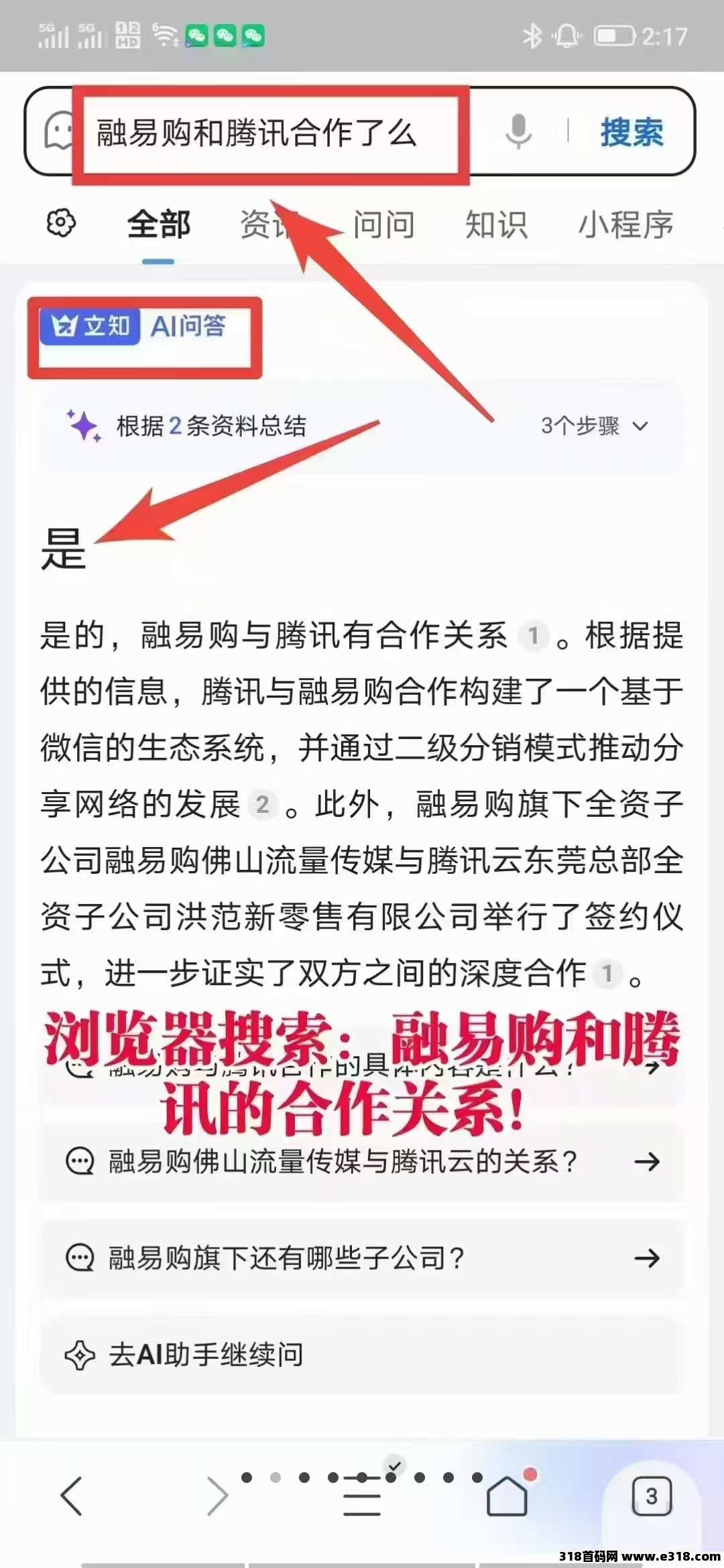The height and width of the screenshot is (1568, 724).
Task: Switch to the 知识 tab
Action: pyautogui.click(x=496, y=224)
